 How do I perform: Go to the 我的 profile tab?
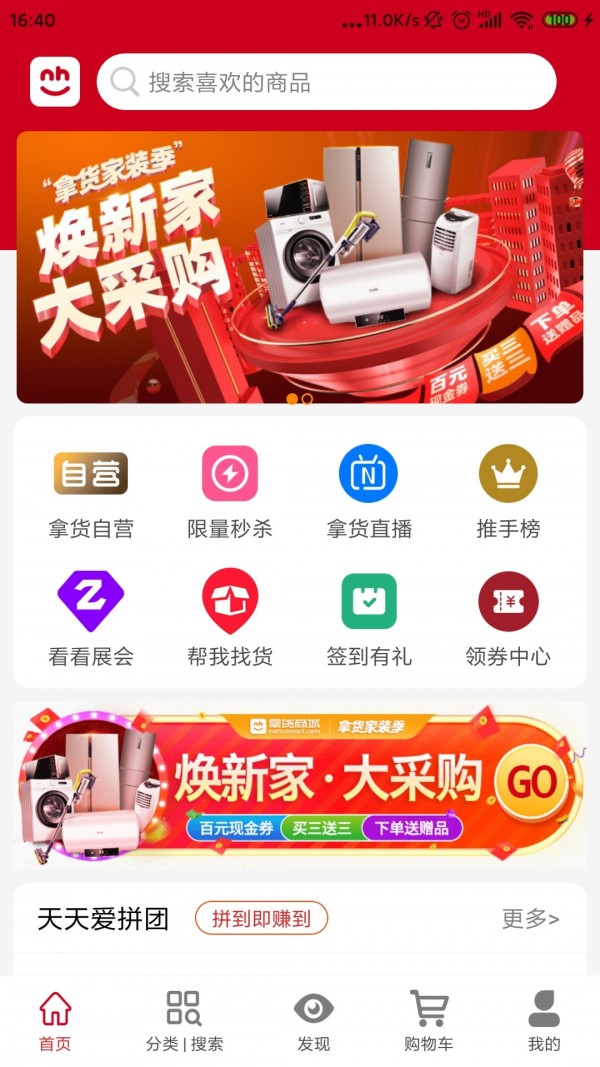(x=544, y=1020)
